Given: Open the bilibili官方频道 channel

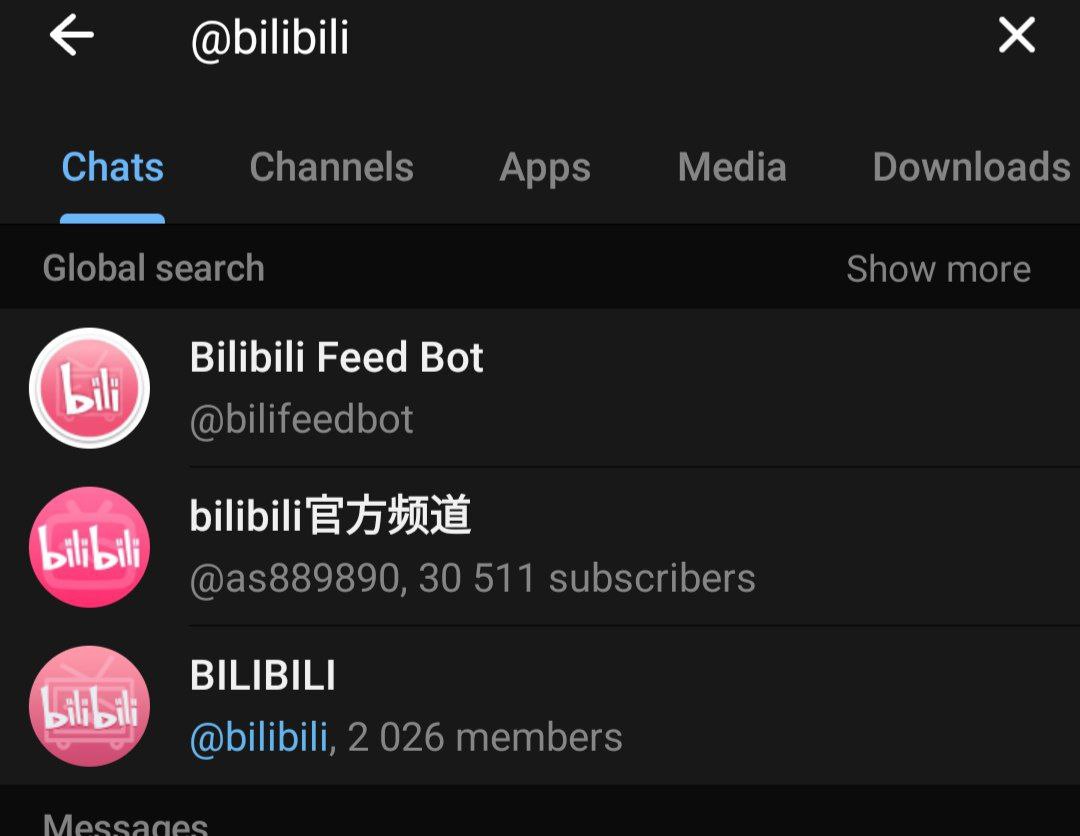Looking at the screenshot, I should (x=540, y=547).
